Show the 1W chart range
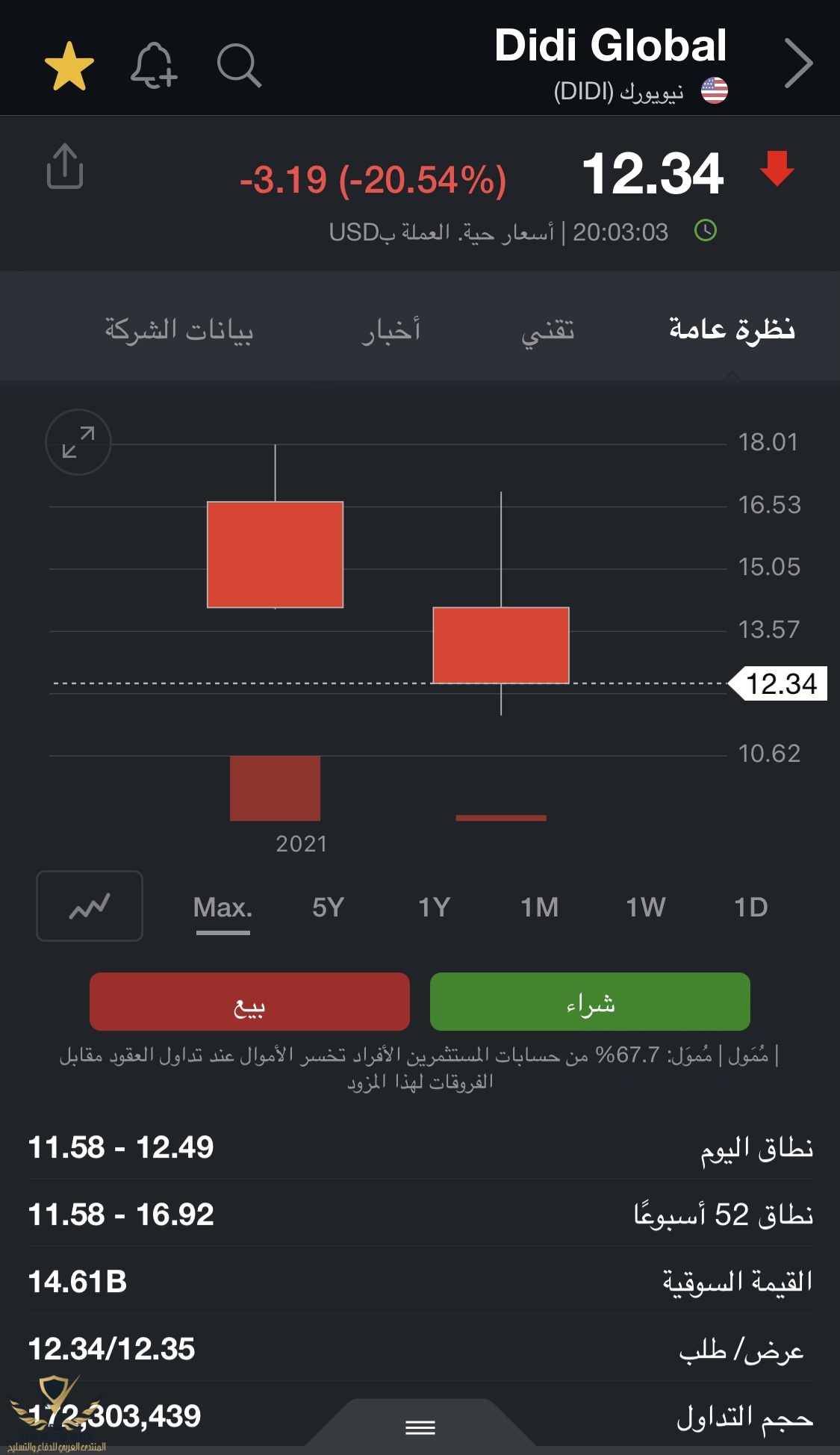This screenshot has width=840, height=1455. click(x=645, y=908)
